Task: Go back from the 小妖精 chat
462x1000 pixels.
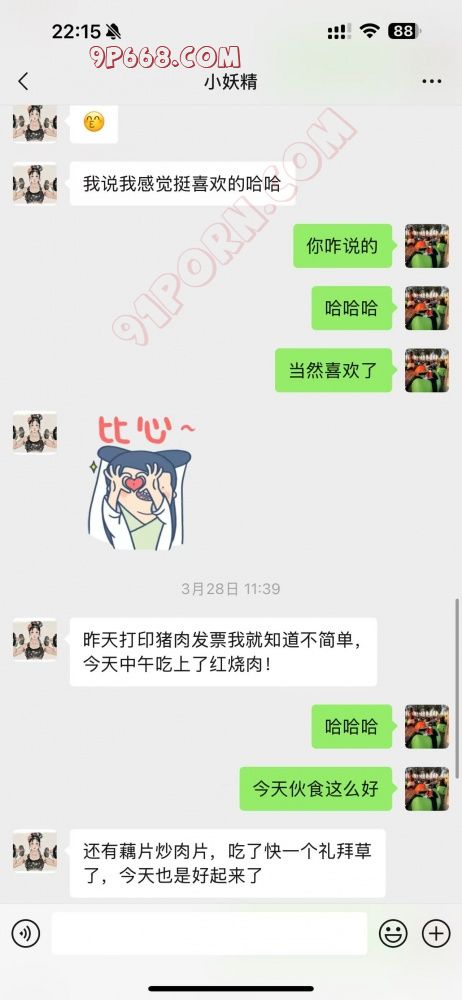Action: point(23,81)
